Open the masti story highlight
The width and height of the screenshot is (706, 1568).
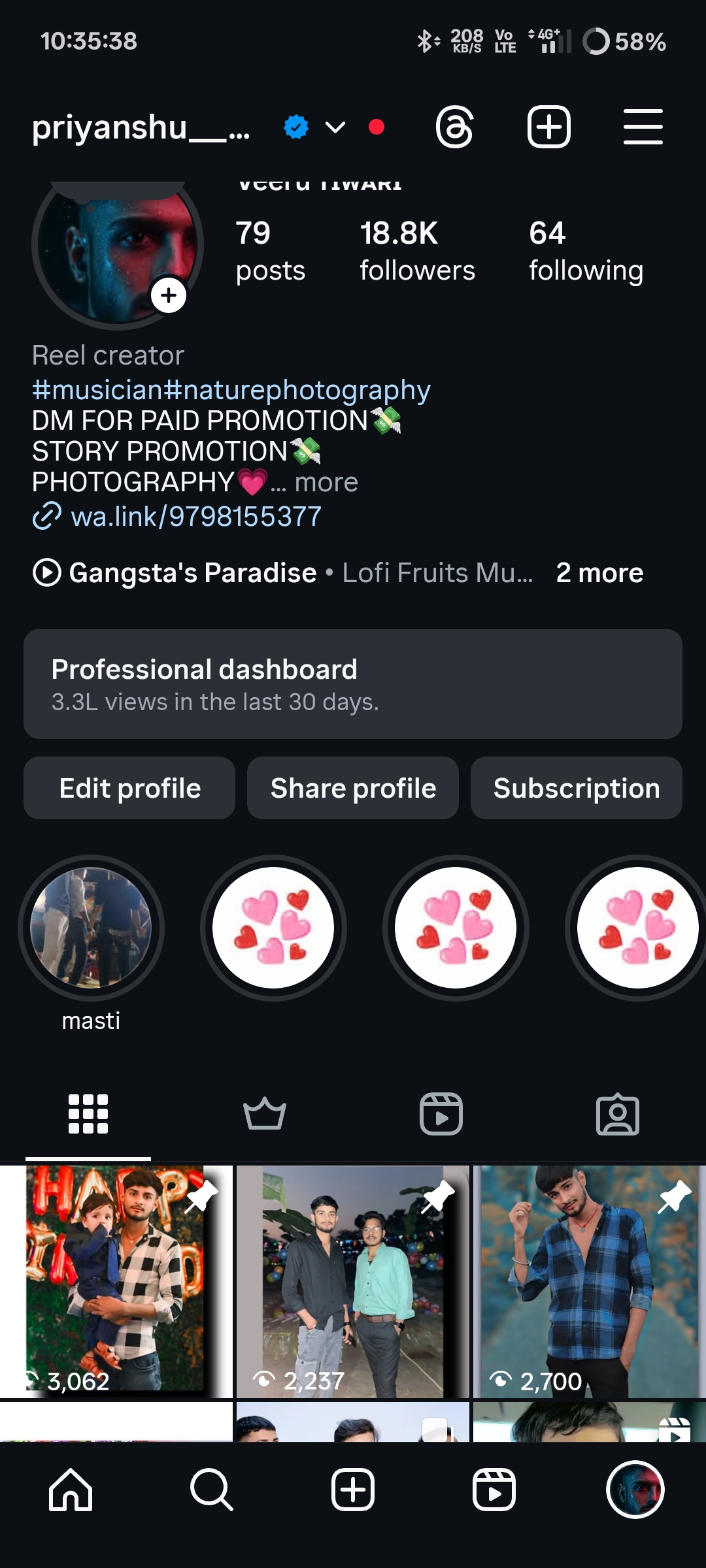(x=91, y=928)
